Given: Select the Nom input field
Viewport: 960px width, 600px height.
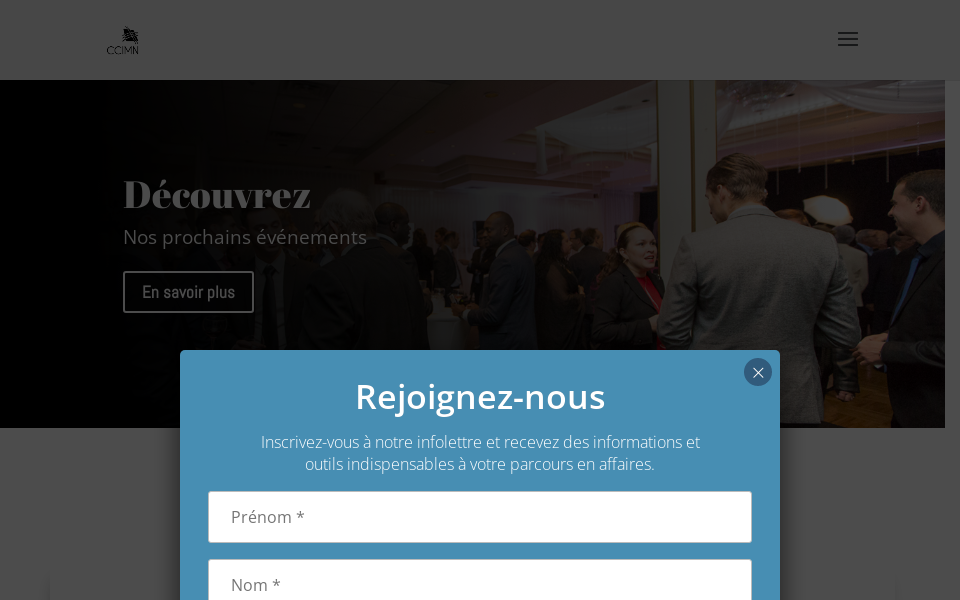Looking at the screenshot, I should (480, 583).
